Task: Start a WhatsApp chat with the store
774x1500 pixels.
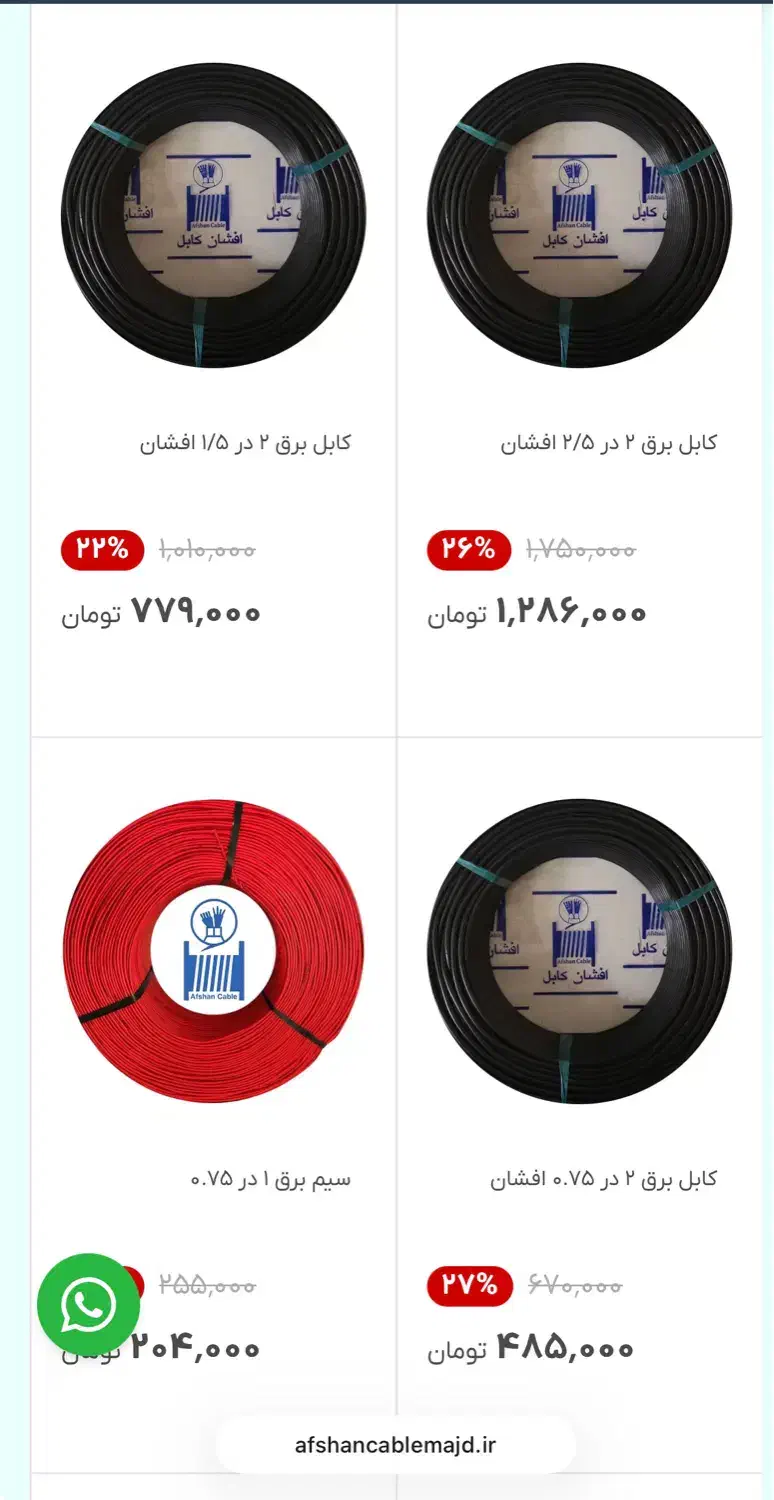Action: click(89, 1304)
